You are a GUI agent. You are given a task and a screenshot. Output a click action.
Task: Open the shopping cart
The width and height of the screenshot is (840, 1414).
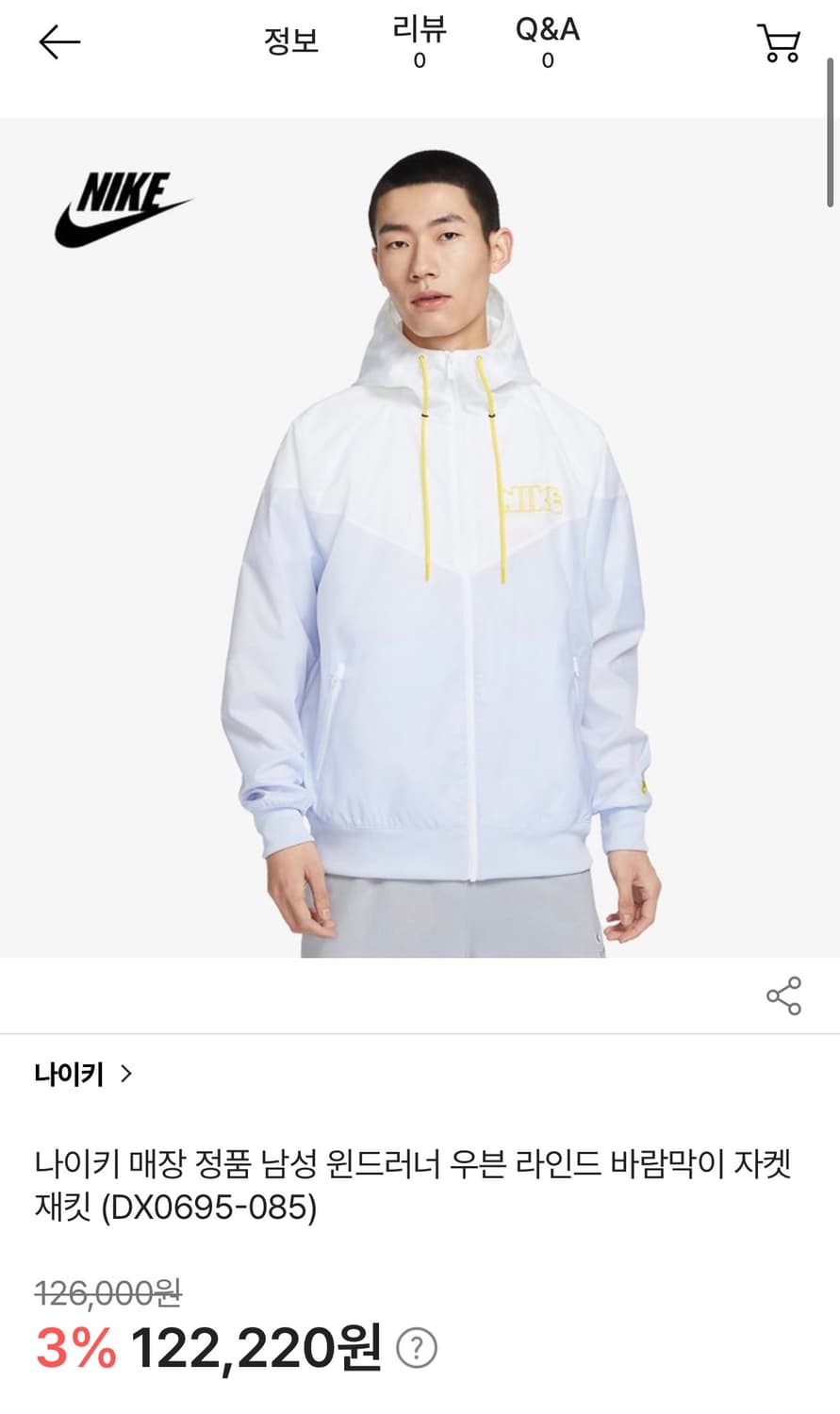coord(779,43)
